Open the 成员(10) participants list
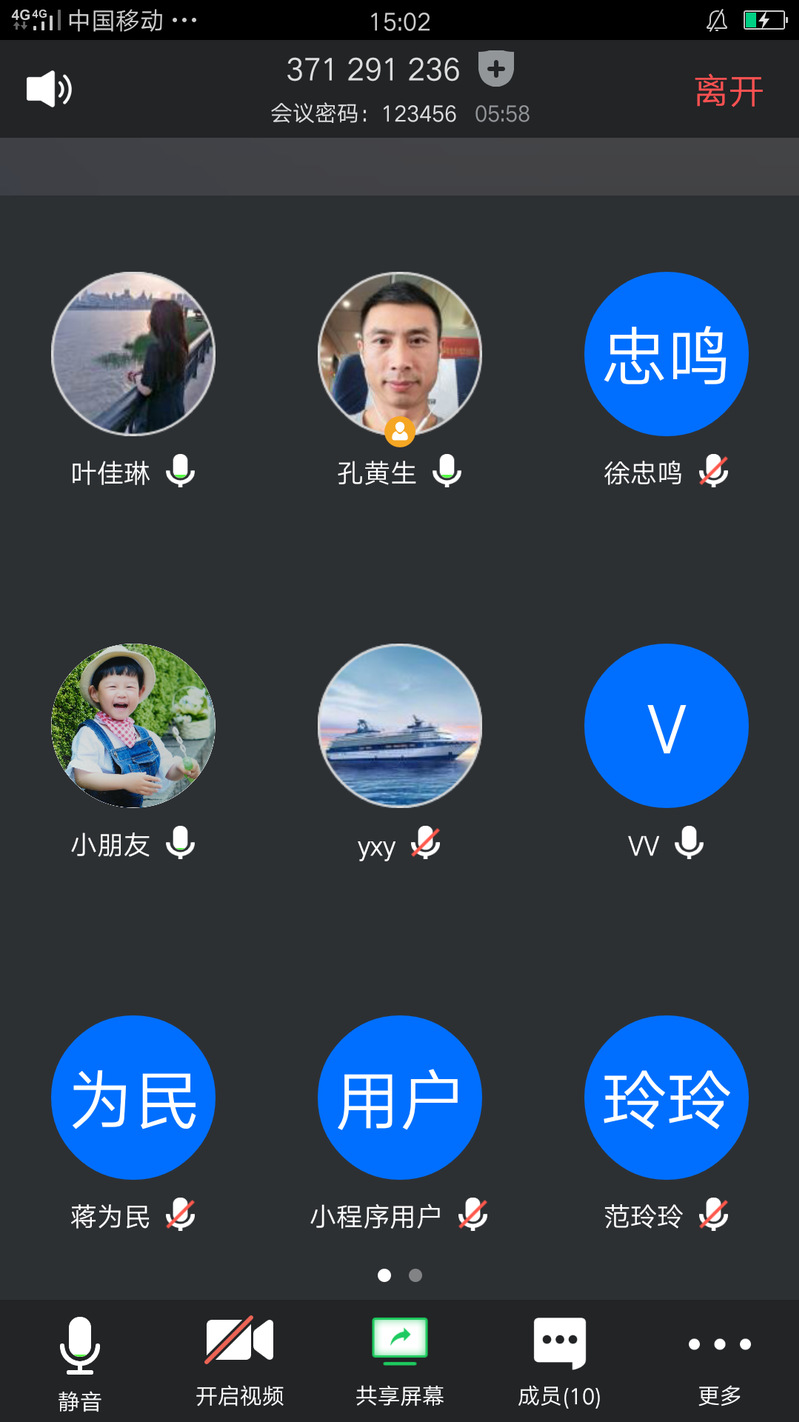Screen dimensions: 799x1422 559,1358
